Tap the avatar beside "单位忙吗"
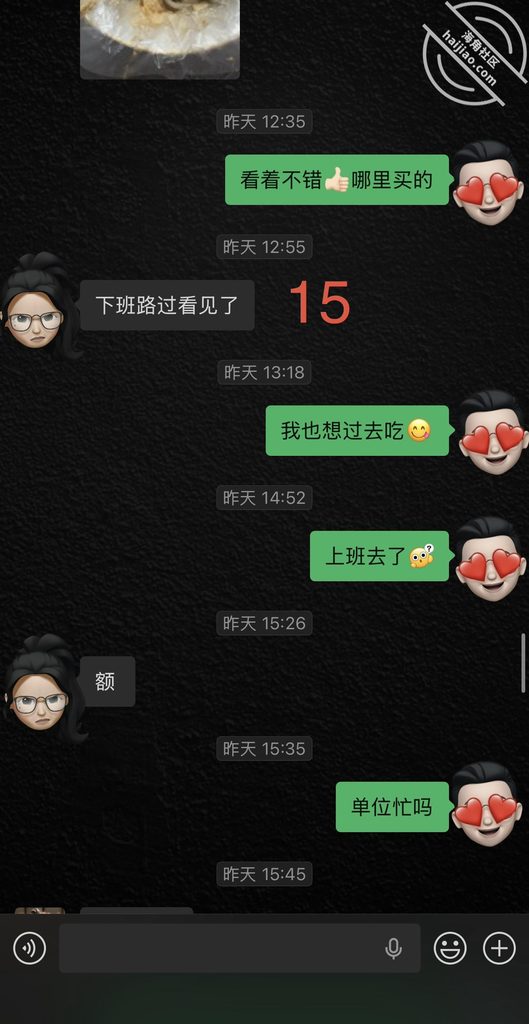 487,805
